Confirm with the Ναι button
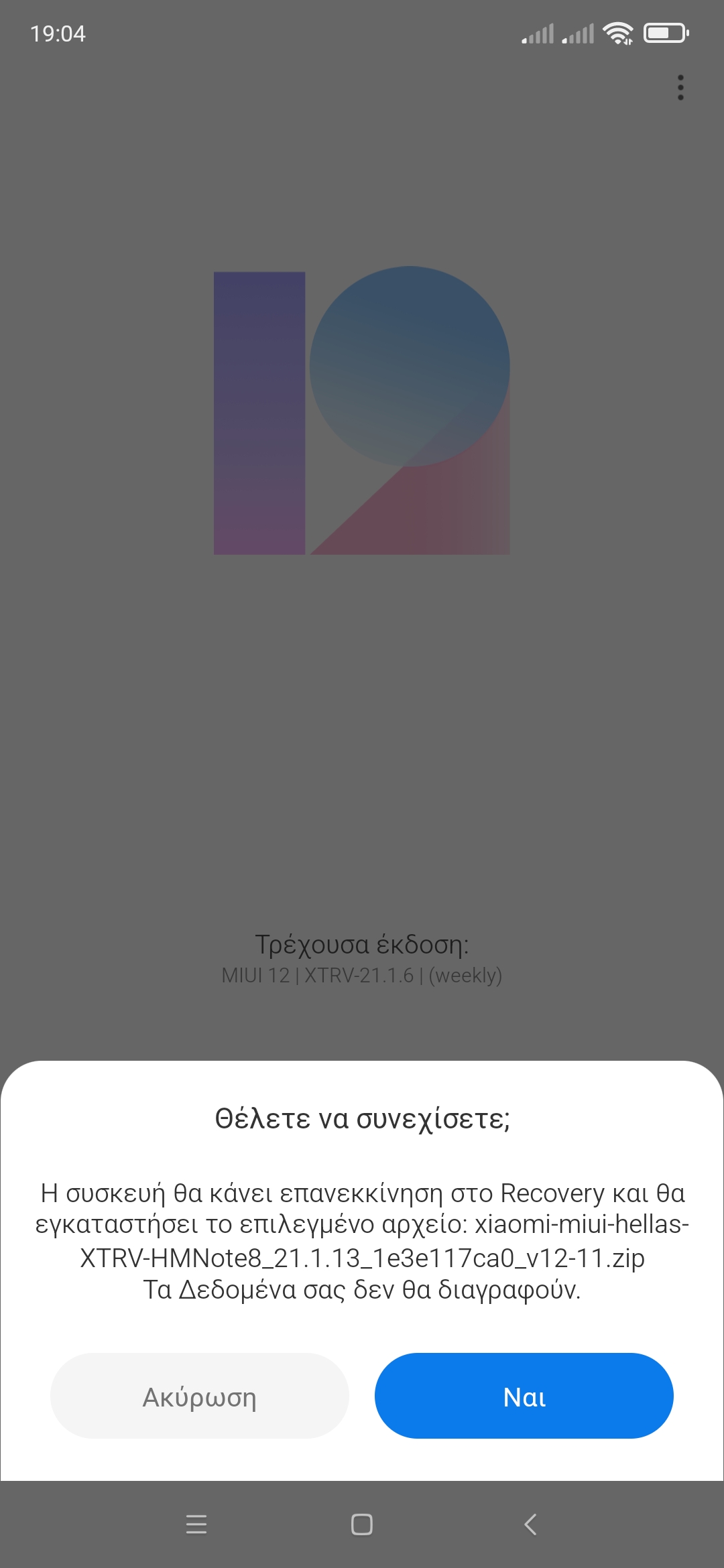 [x=524, y=1396]
